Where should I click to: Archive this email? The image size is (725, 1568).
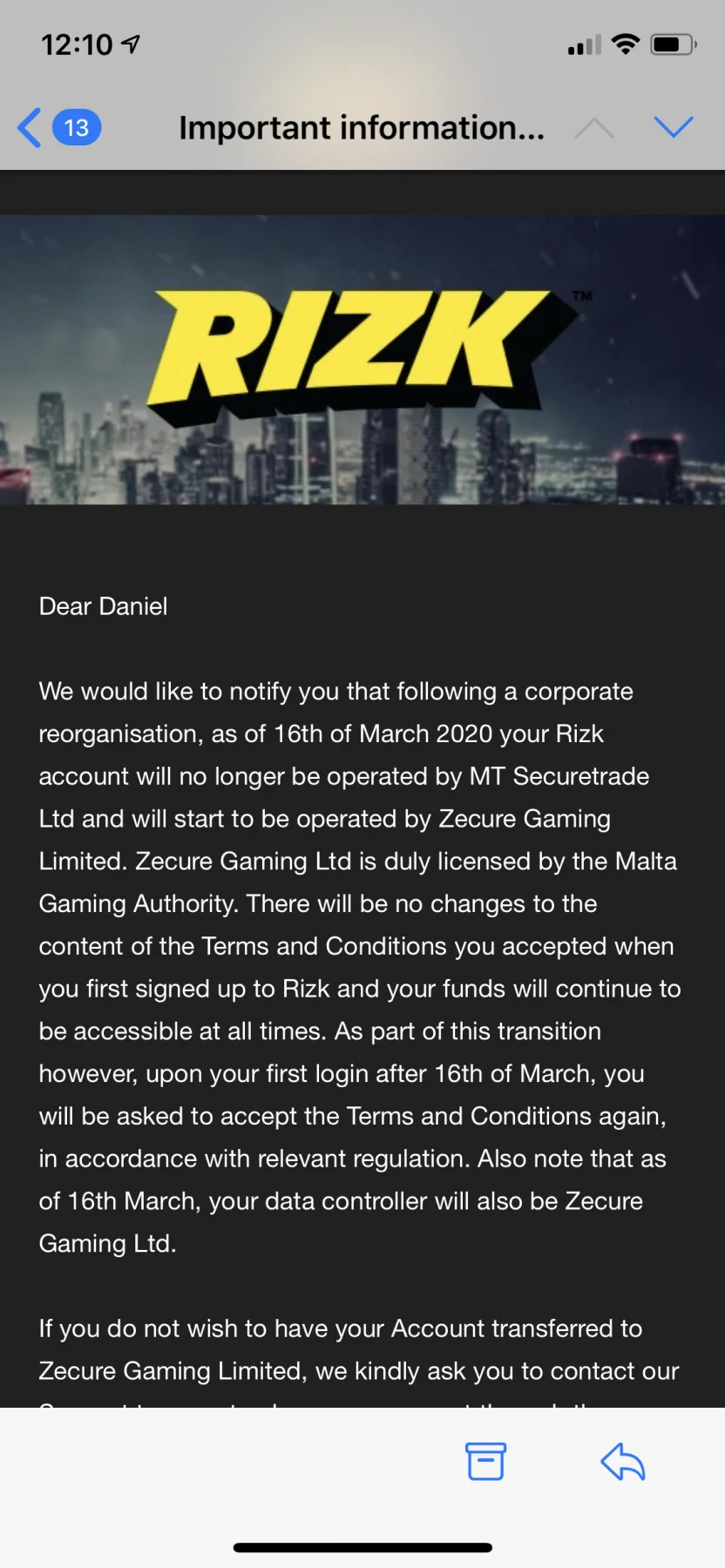click(485, 1461)
